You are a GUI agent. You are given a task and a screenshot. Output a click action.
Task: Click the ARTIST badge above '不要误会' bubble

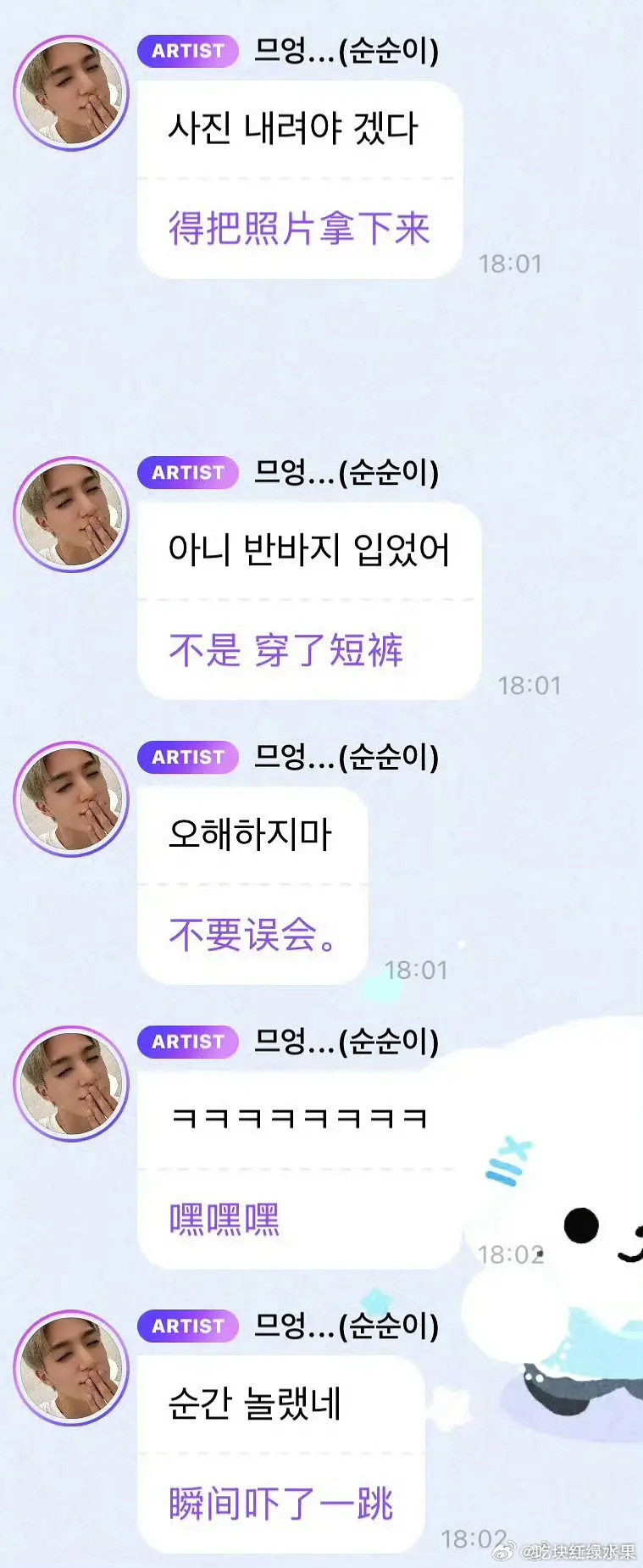186,757
